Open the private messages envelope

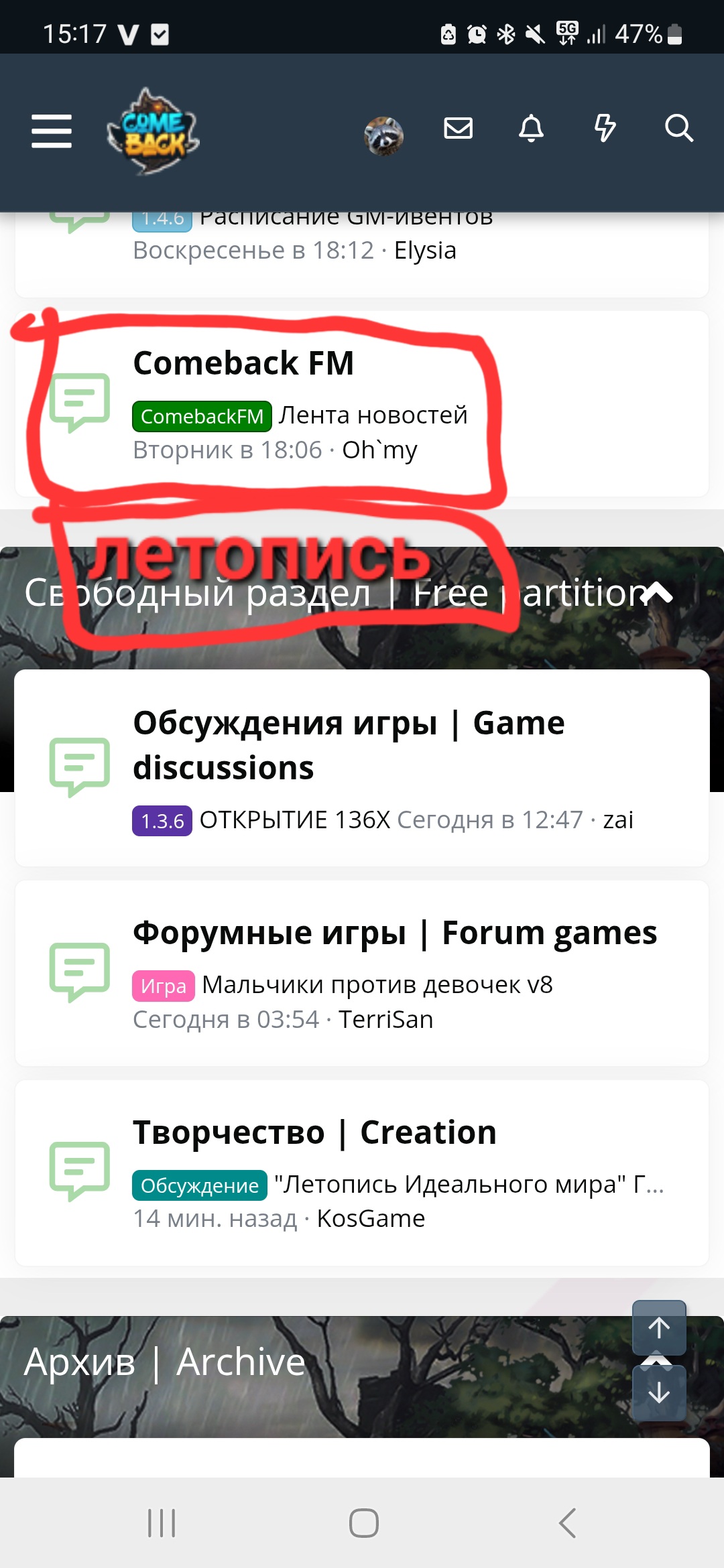[x=459, y=128]
